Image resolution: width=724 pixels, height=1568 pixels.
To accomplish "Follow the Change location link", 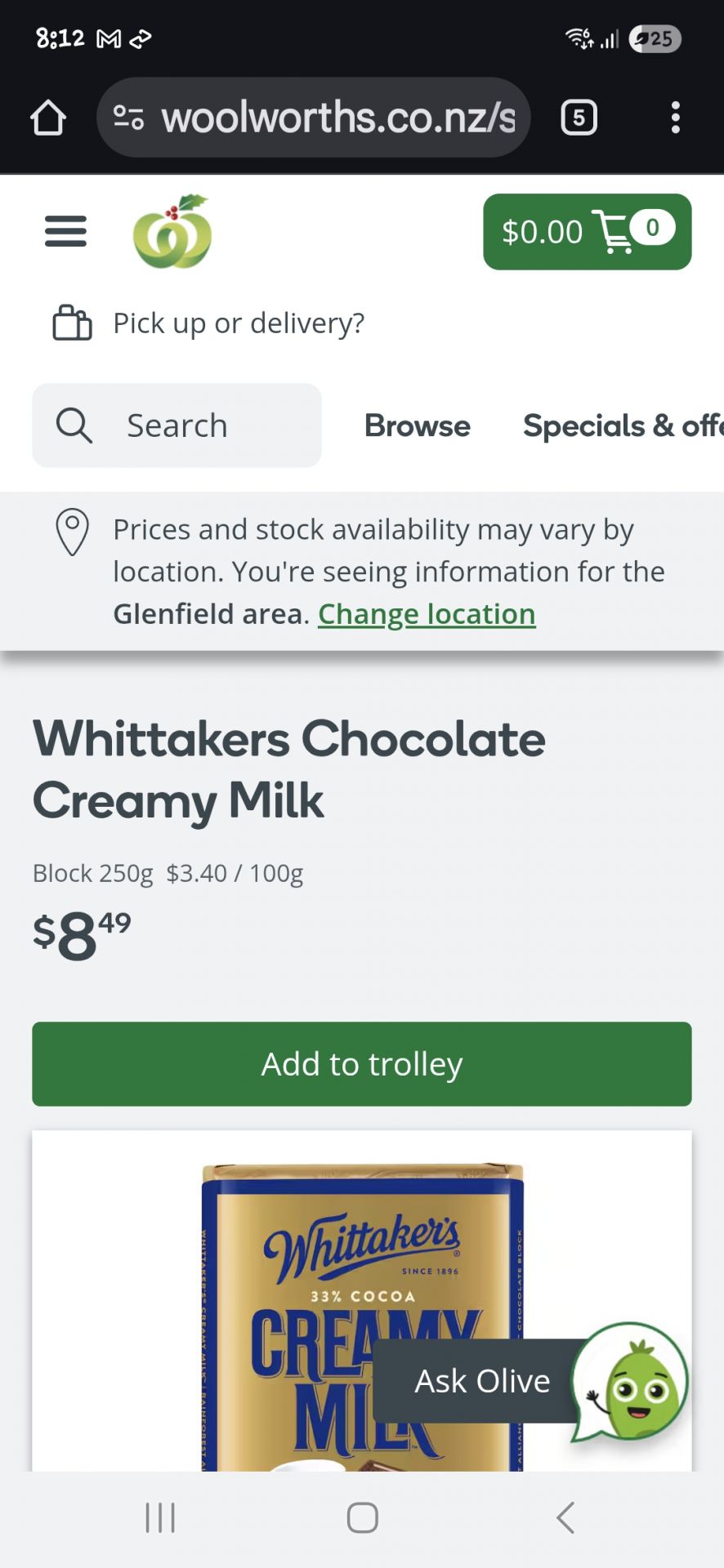I will 427,614.
